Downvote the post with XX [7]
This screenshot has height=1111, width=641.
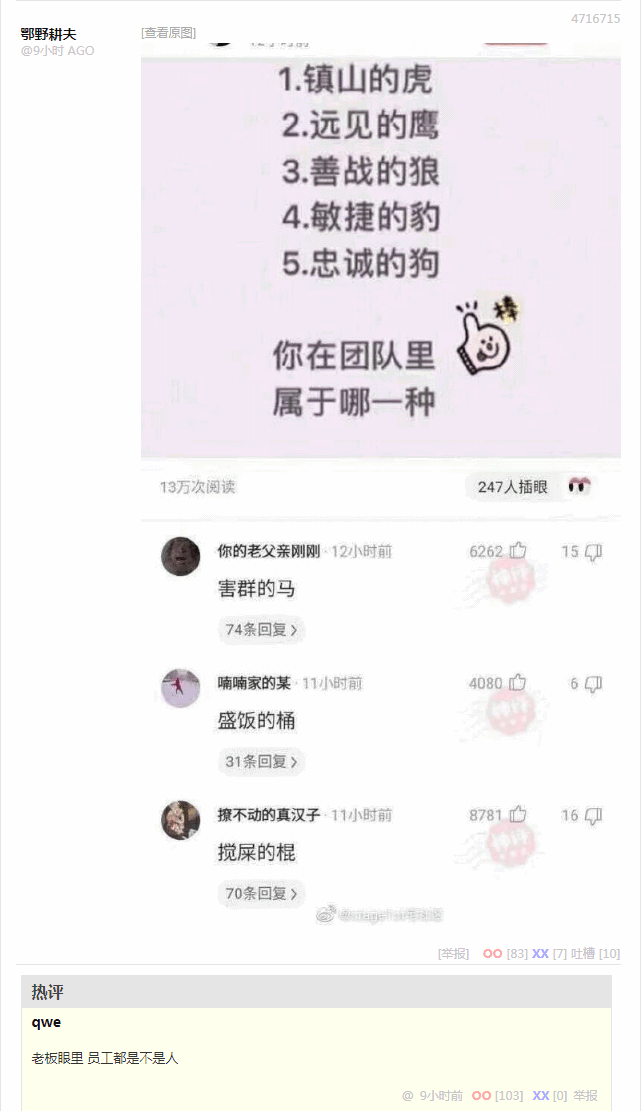tap(540, 954)
